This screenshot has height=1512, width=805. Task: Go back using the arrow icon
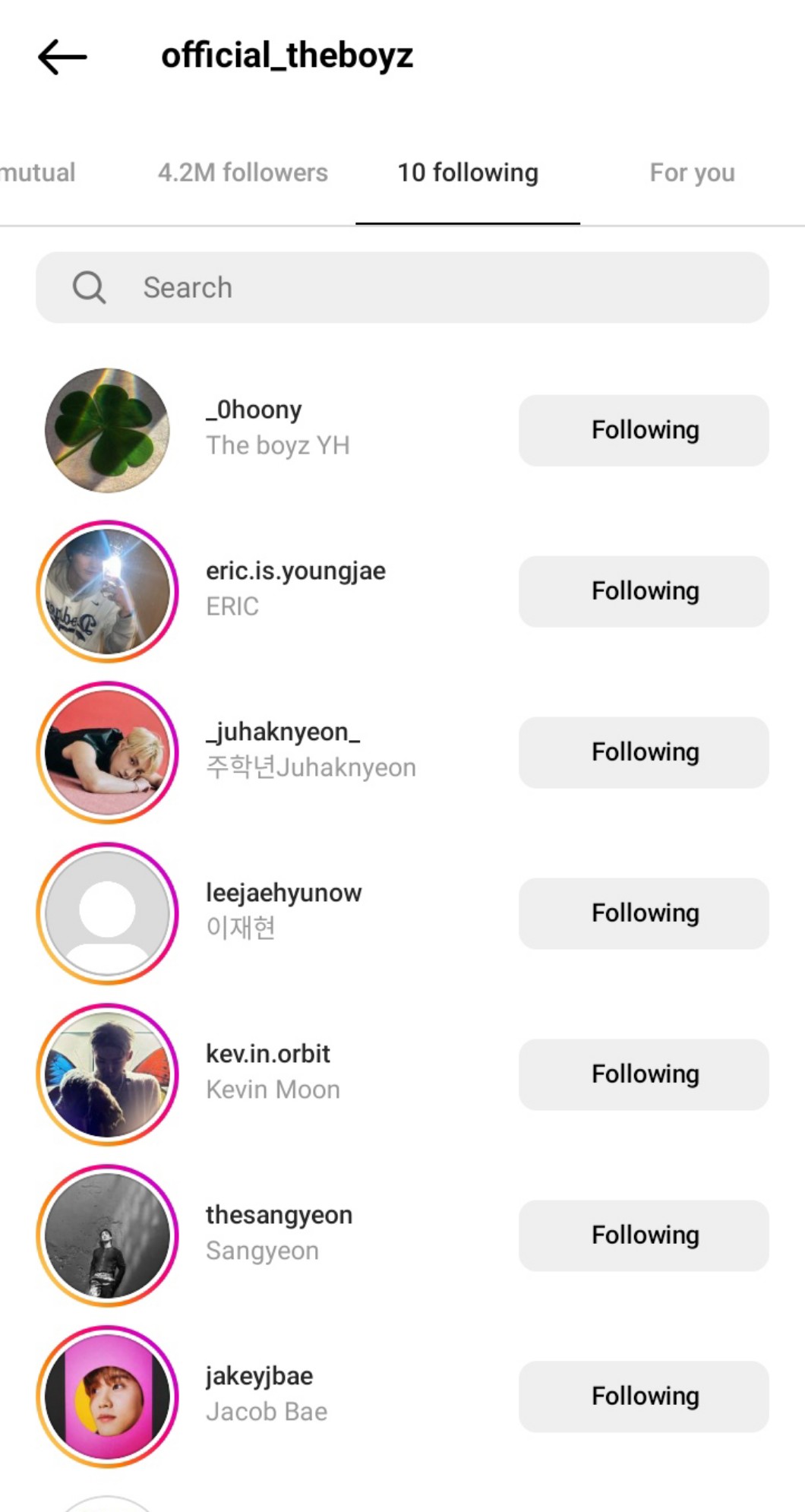tap(62, 57)
